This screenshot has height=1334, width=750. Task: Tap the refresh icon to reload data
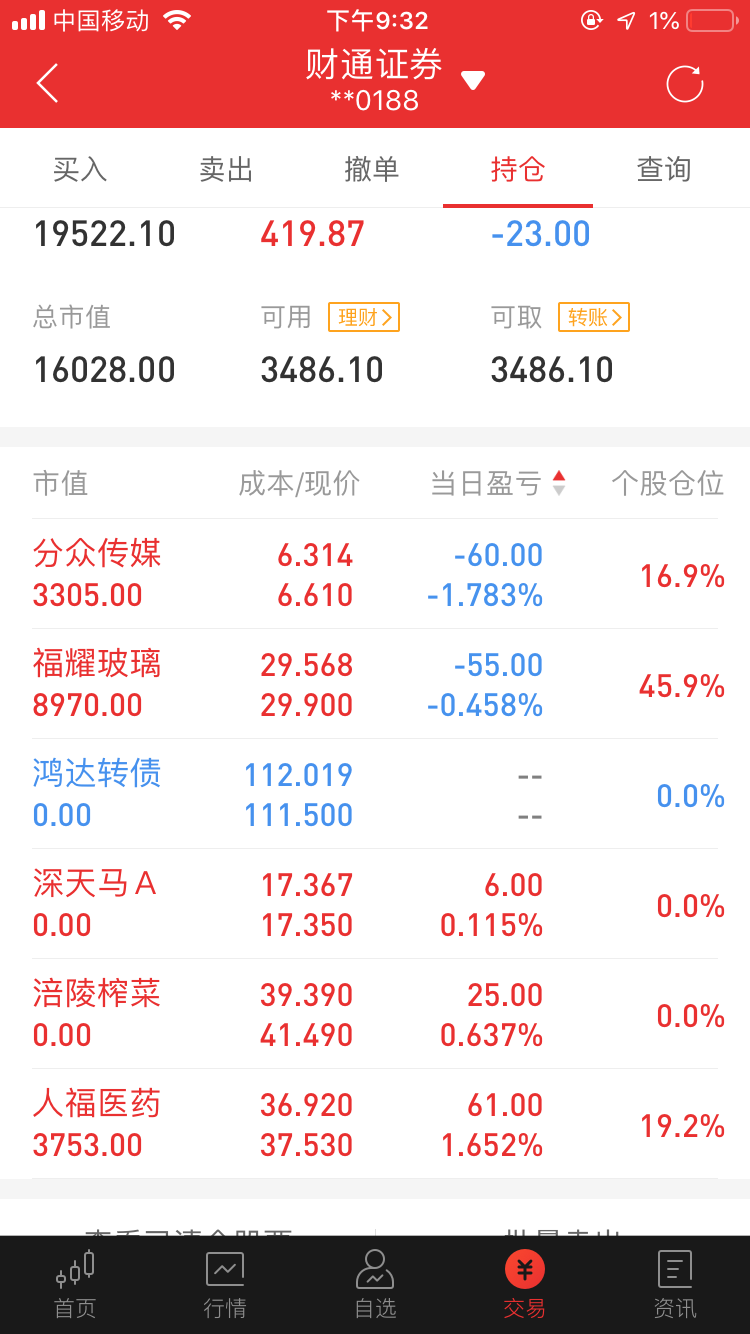tap(684, 84)
